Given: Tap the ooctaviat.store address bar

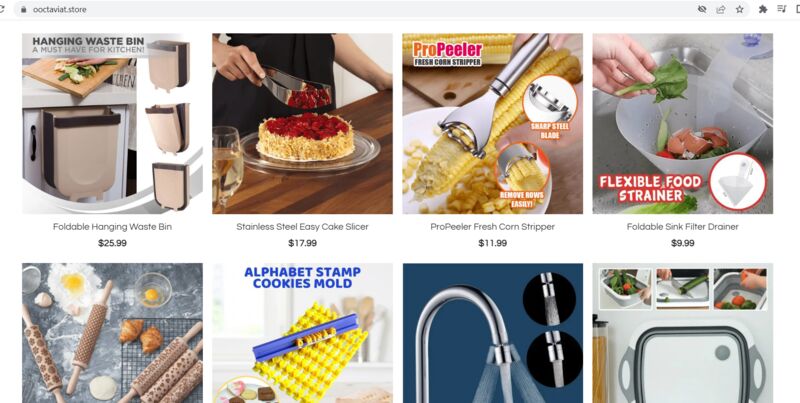Looking at the screenshot, I should (300, 9).
